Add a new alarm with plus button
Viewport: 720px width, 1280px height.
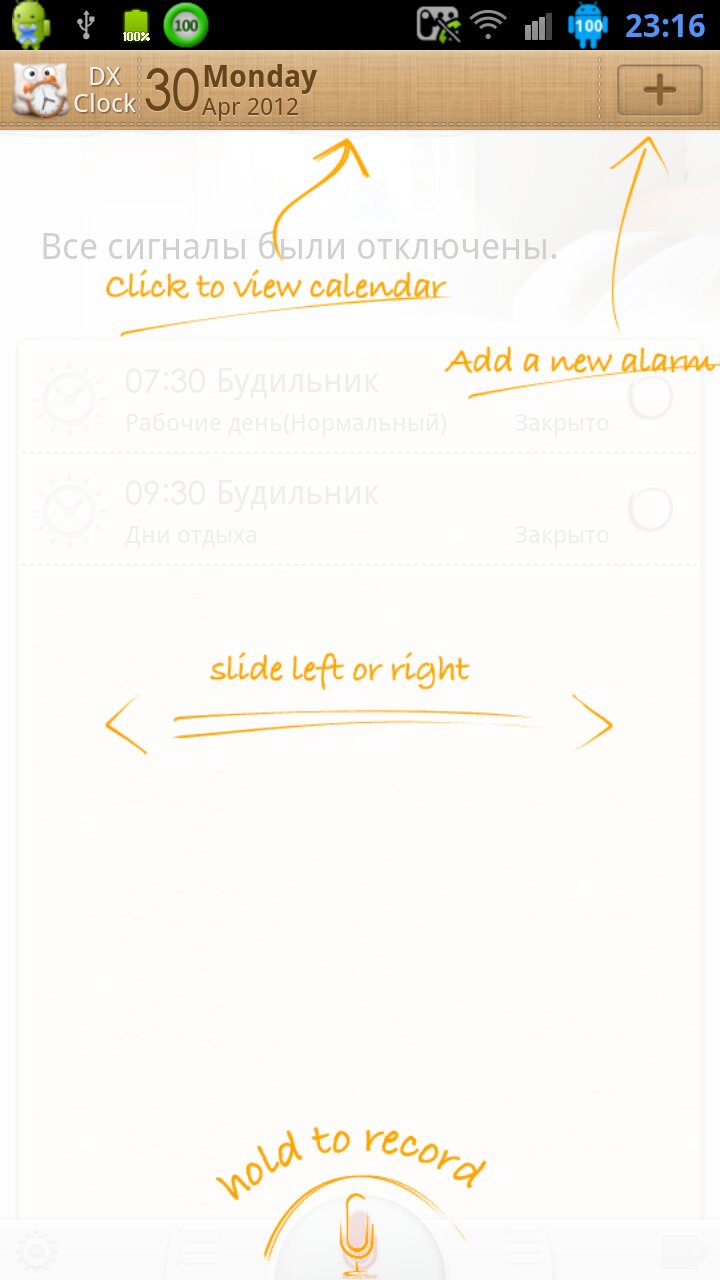659,90
